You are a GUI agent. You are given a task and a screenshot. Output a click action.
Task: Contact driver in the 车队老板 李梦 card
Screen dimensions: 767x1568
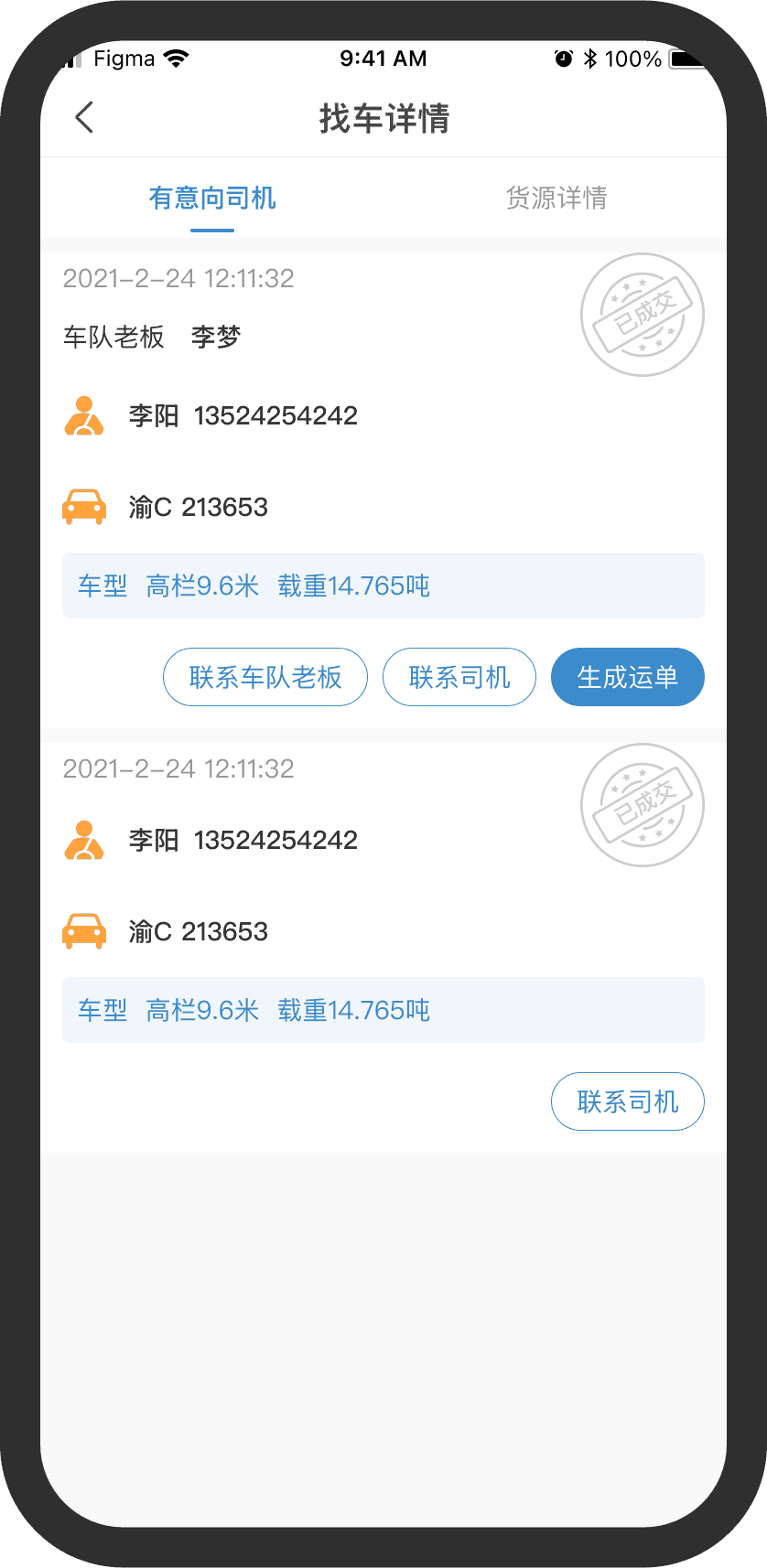(459, 677)
